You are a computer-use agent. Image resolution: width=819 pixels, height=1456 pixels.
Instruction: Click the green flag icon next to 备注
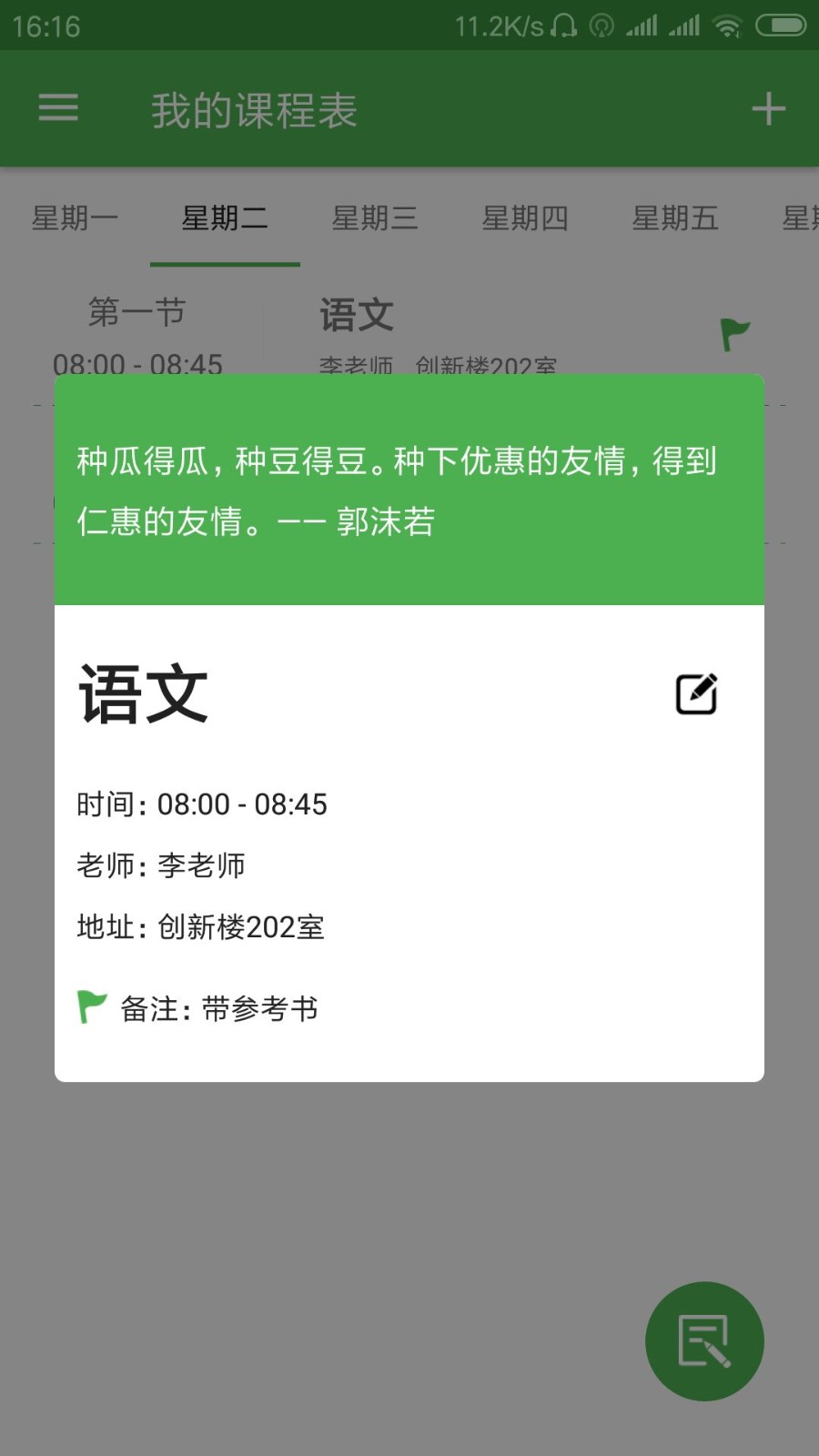click(91, 1005)
